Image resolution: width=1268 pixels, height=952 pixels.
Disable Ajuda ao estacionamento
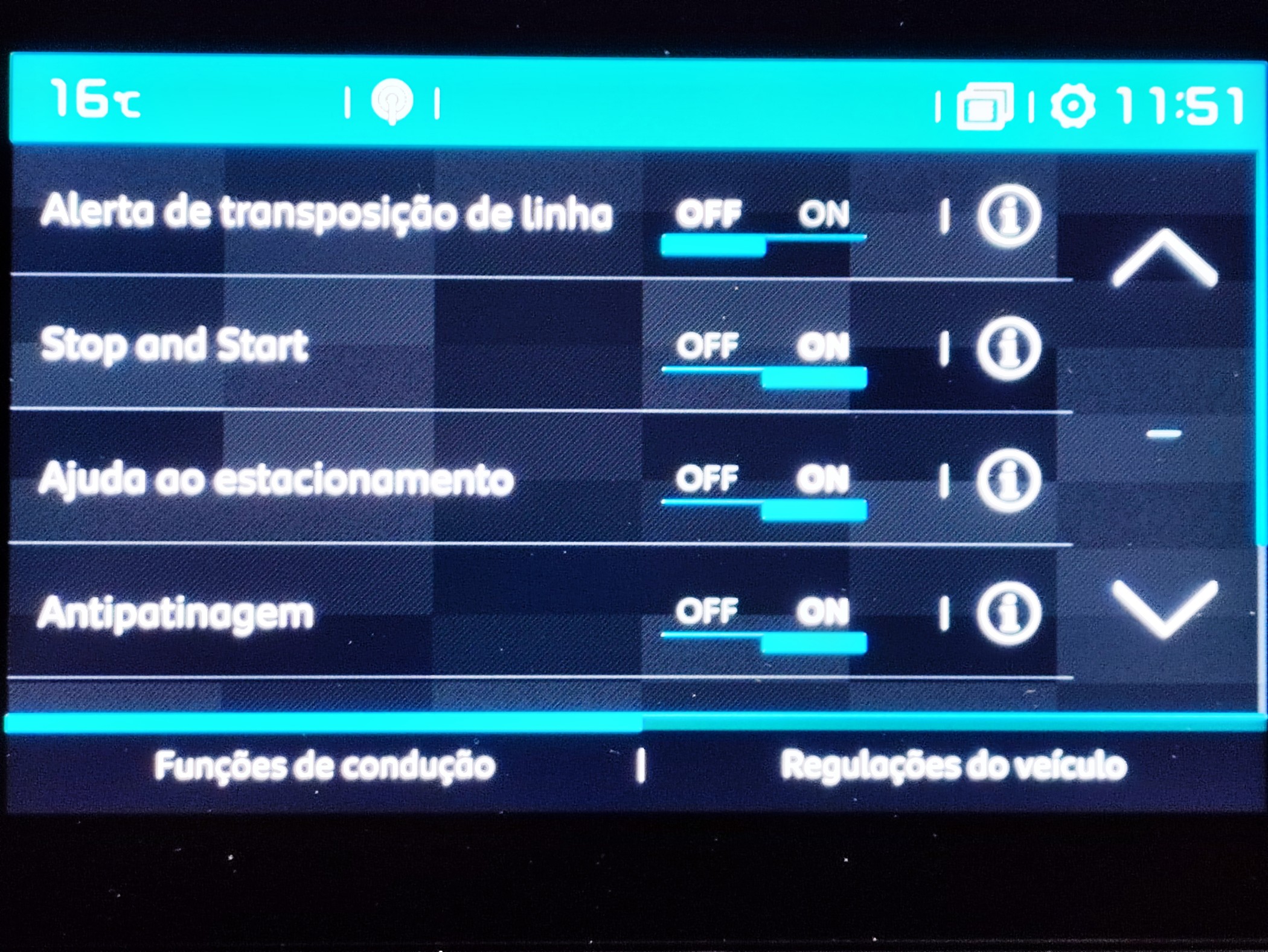pos(707,479)
